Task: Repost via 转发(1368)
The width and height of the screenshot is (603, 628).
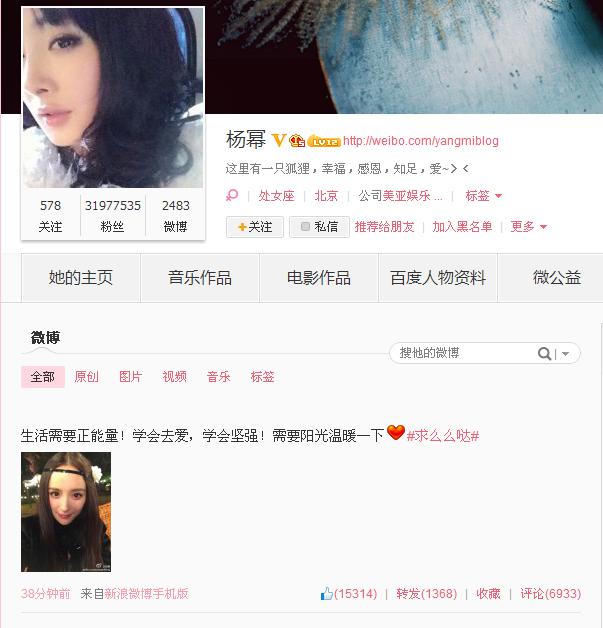Action: tap(426, 594)
